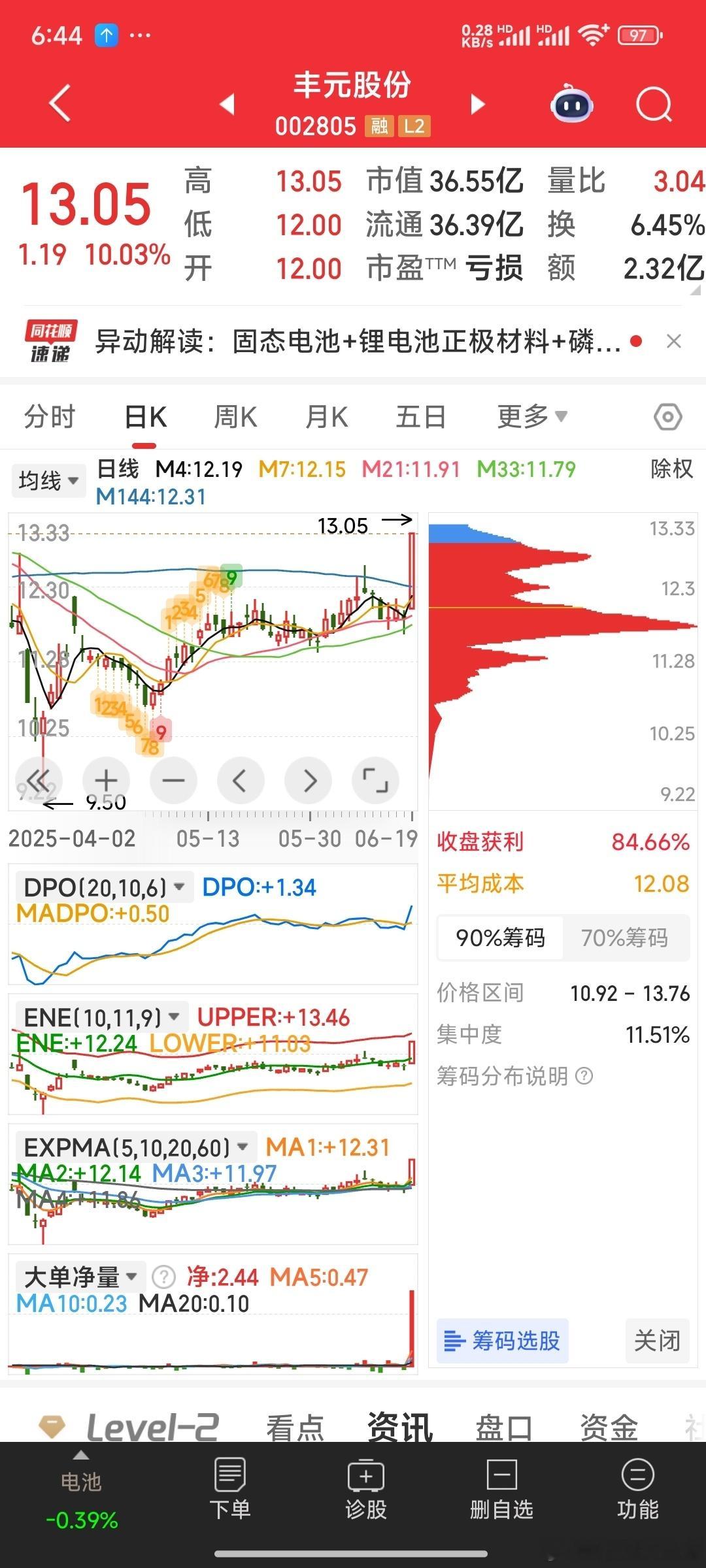706x1568 pixels.
Task: Expand the 更多 chart options
Action: (x=532, y=416)
